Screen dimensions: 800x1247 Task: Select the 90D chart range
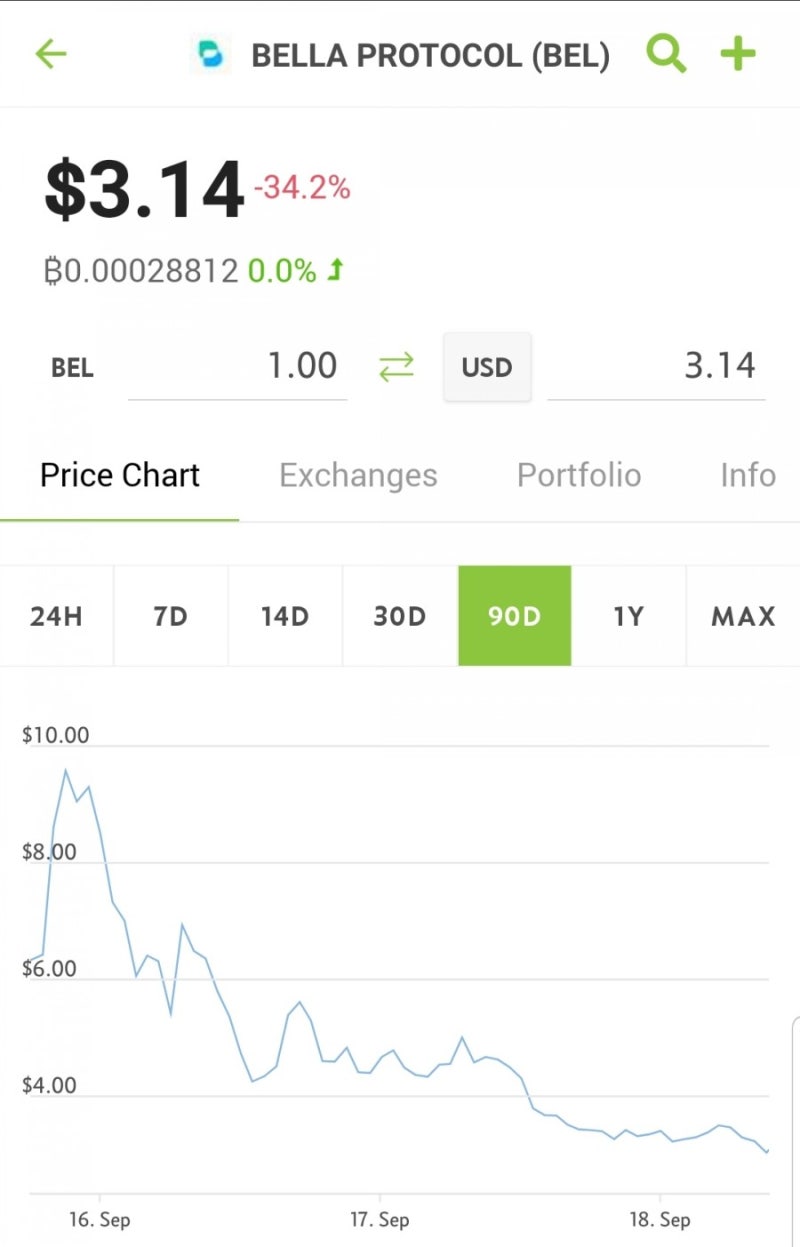tap(514, 616)
